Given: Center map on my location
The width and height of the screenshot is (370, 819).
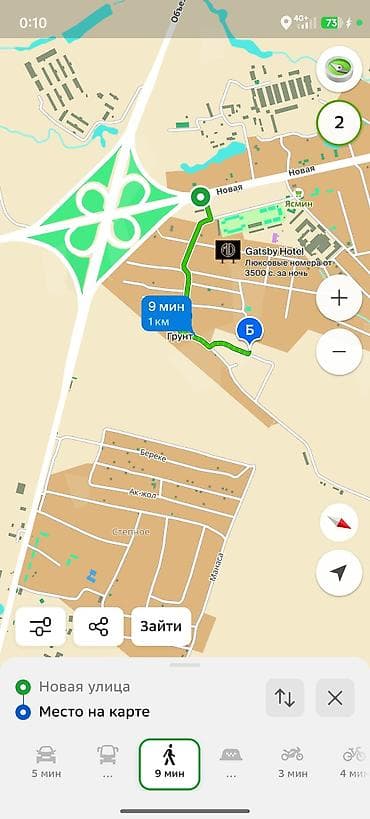Looking at the screenshot, I should coord(339,573).
